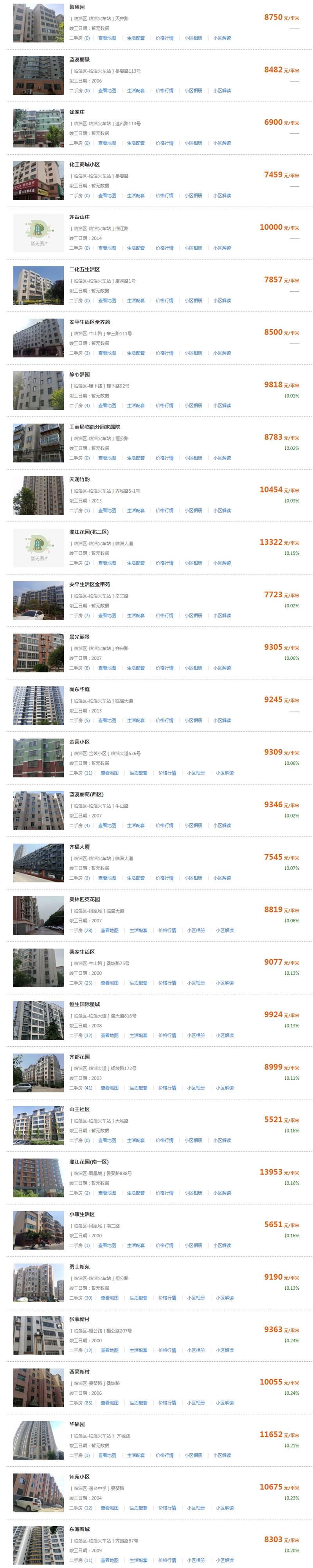Open 价格行情 for 晨光丽景

(x=164, y=668)
